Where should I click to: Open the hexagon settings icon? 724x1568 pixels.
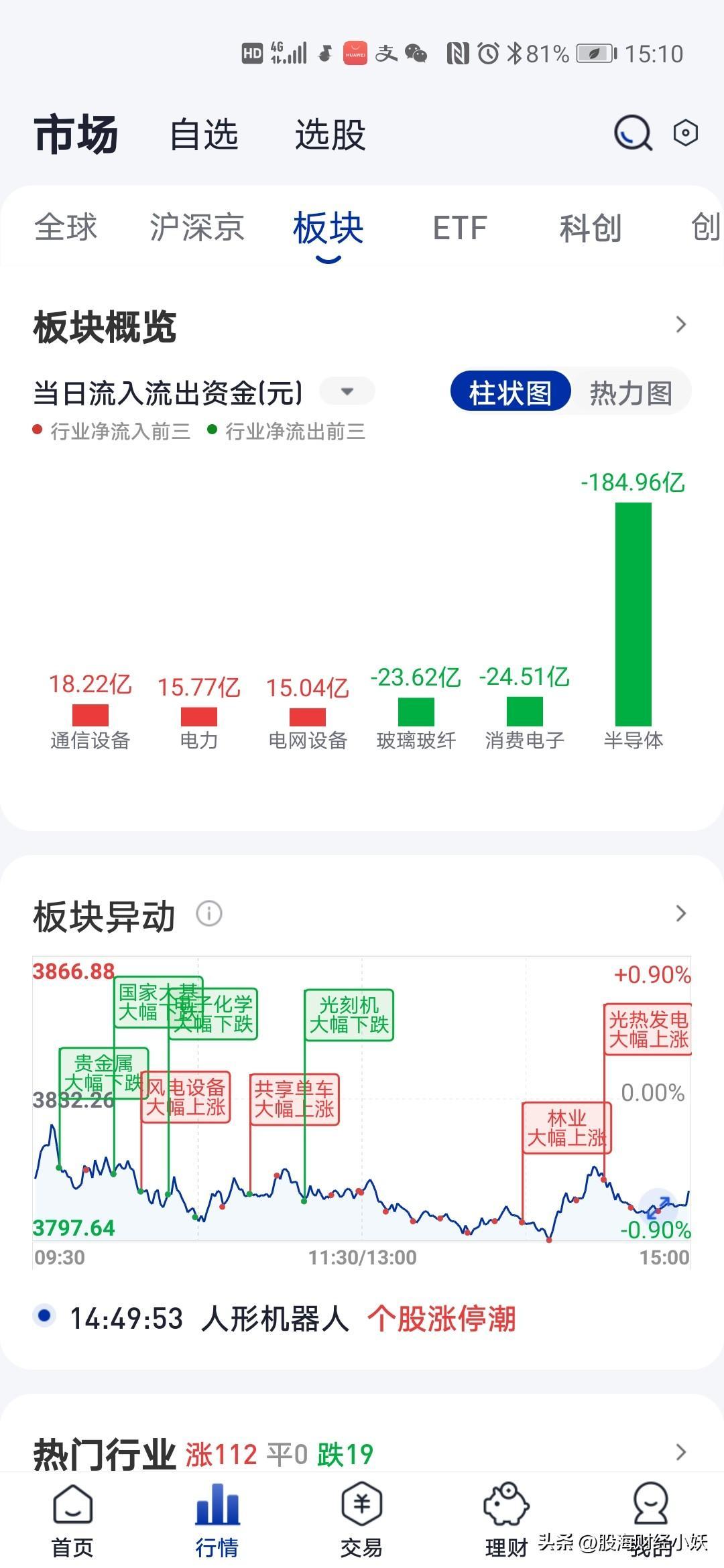click(x=685, y=133)
